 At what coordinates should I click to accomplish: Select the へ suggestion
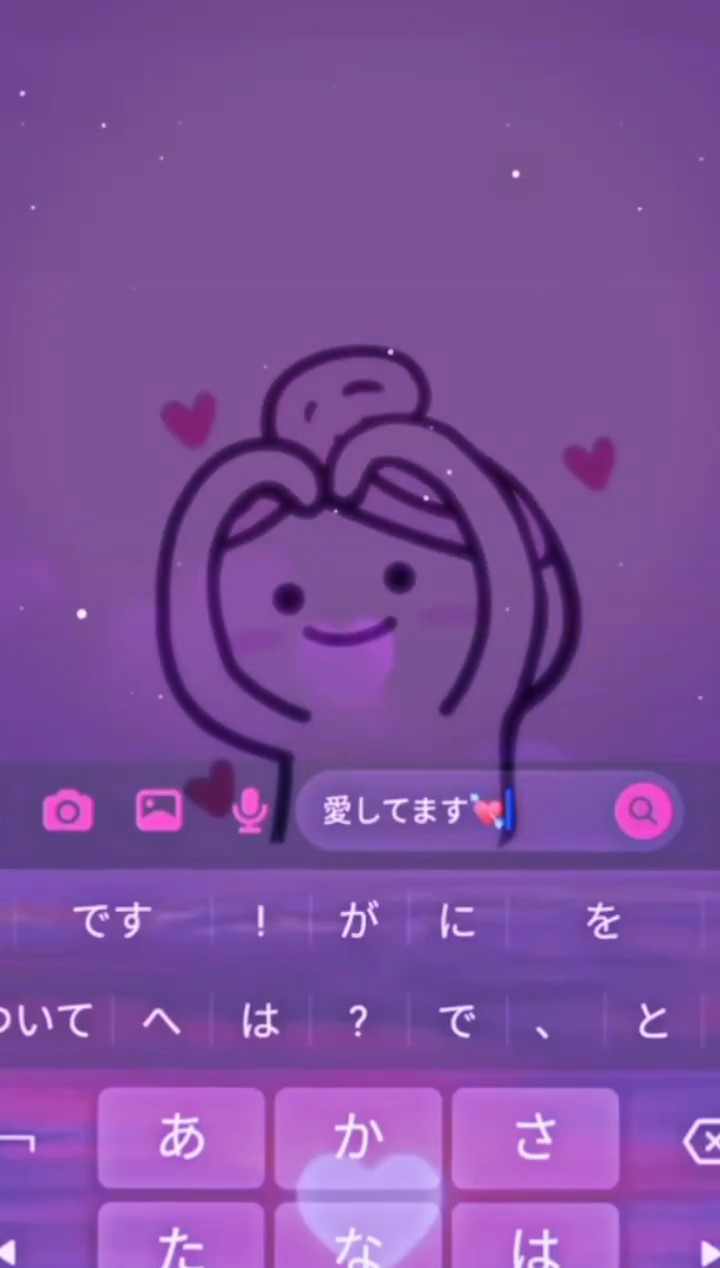click(161, 1021)
